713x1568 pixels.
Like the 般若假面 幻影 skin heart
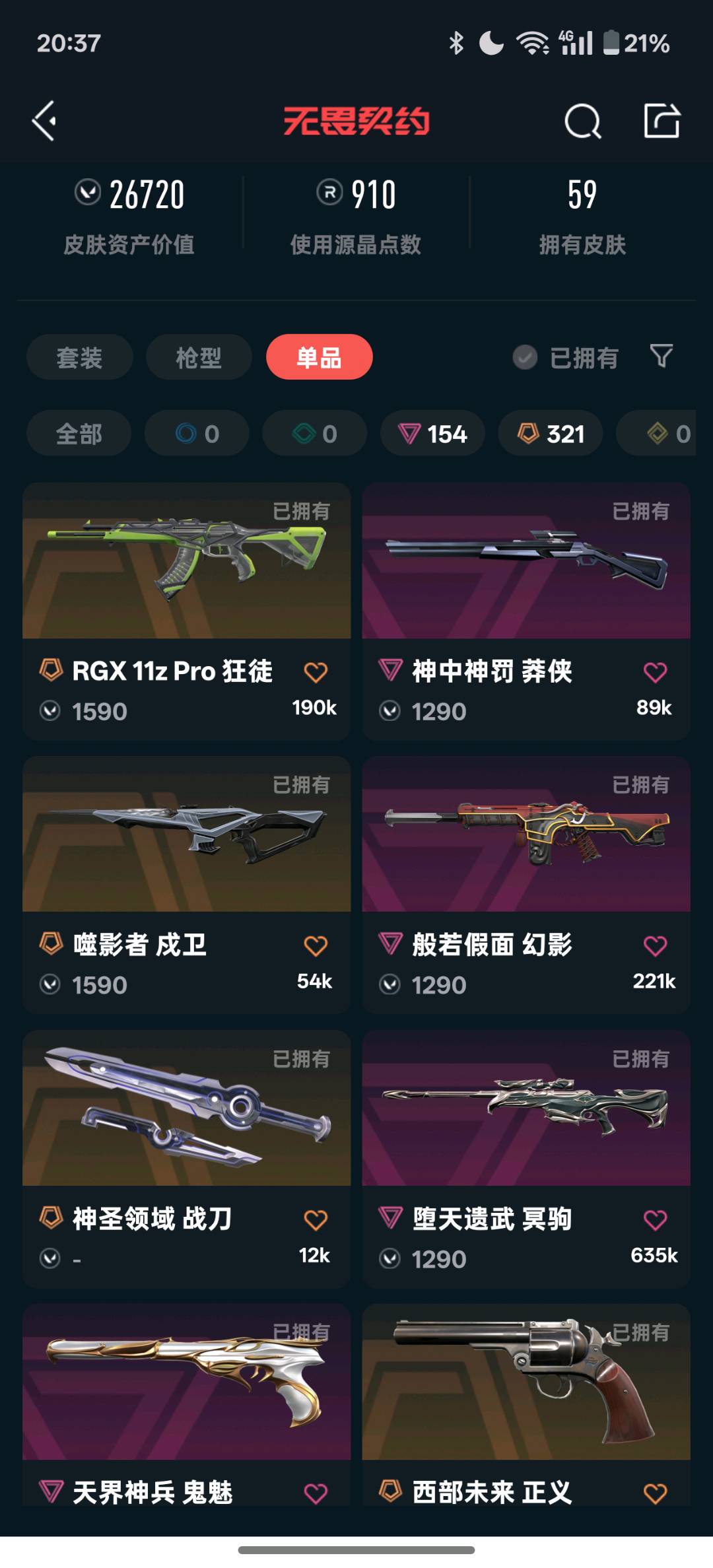point(655,945)
